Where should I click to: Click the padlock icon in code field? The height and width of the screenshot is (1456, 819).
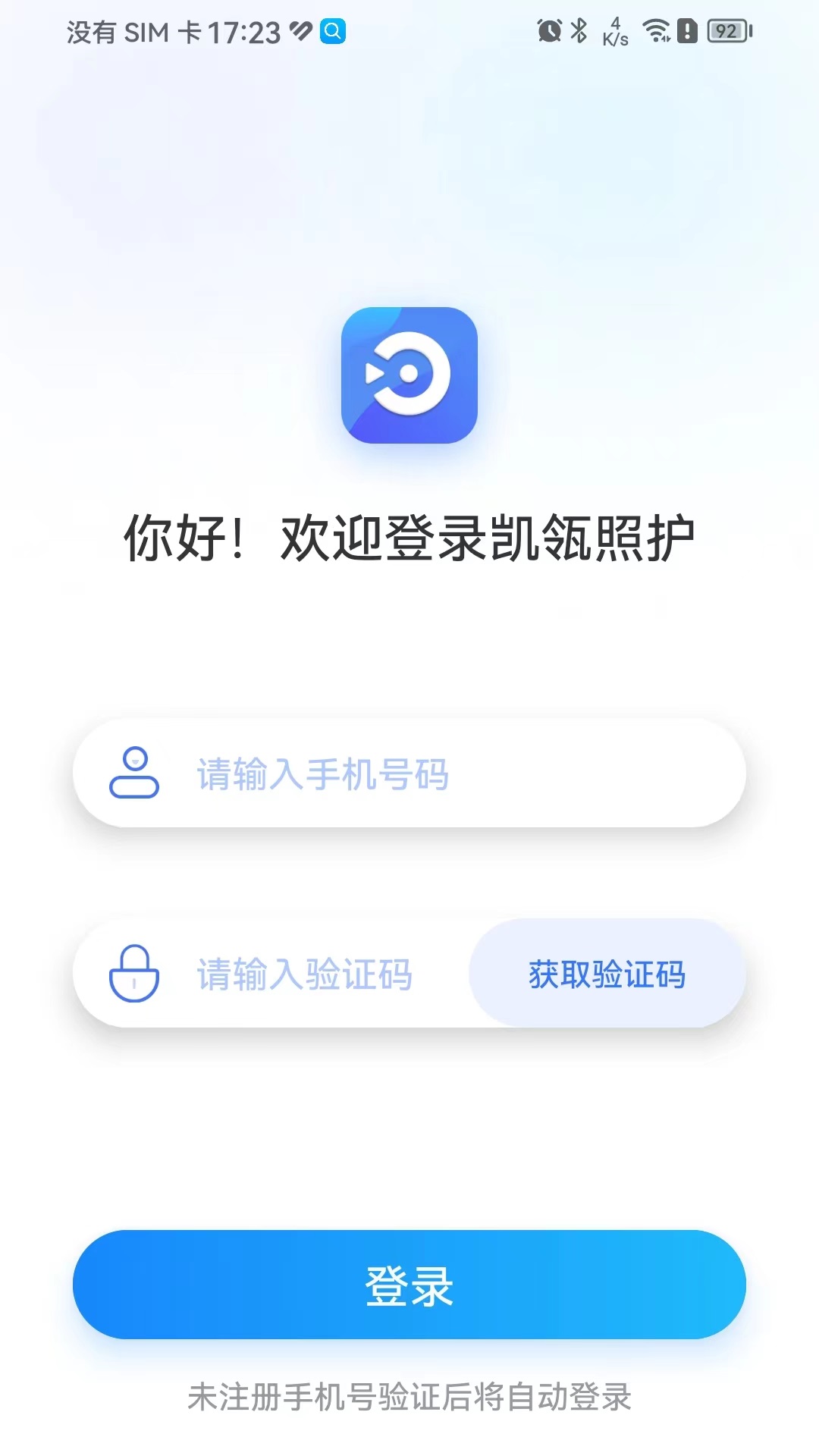coord(135,975)
